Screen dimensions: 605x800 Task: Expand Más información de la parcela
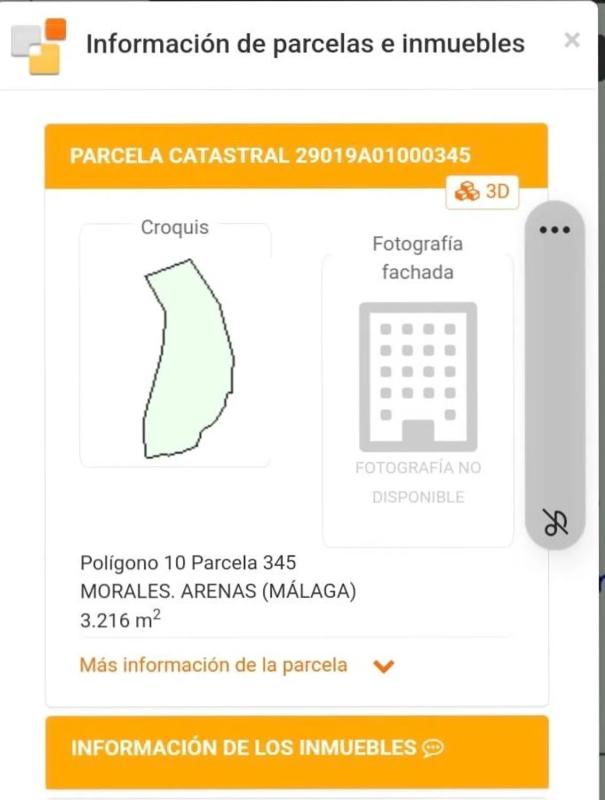pyautogui.click(x=237, y=665)
